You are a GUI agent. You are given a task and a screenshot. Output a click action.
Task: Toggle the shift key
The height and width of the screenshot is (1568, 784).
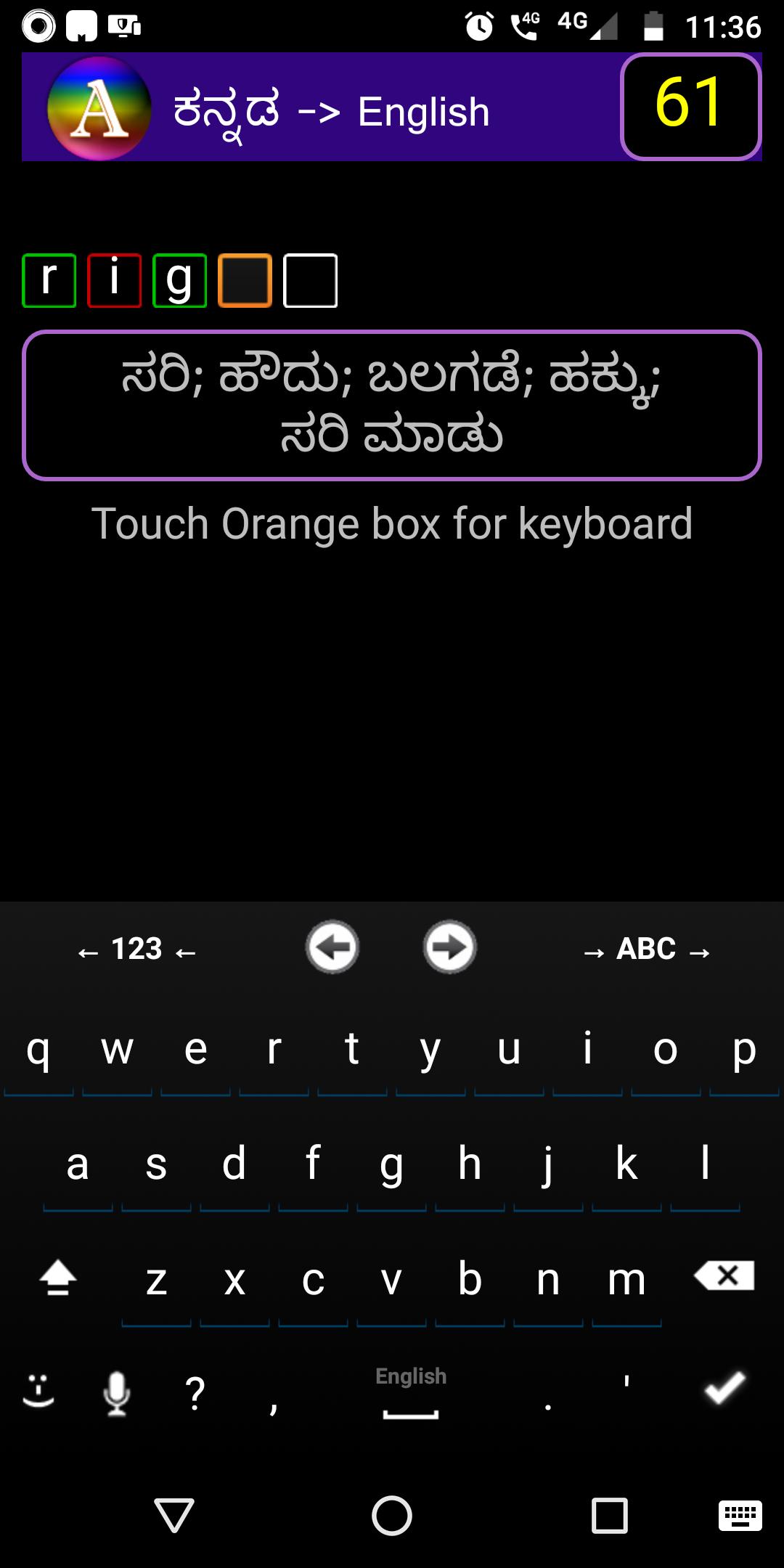click(x=58, y=1278)
